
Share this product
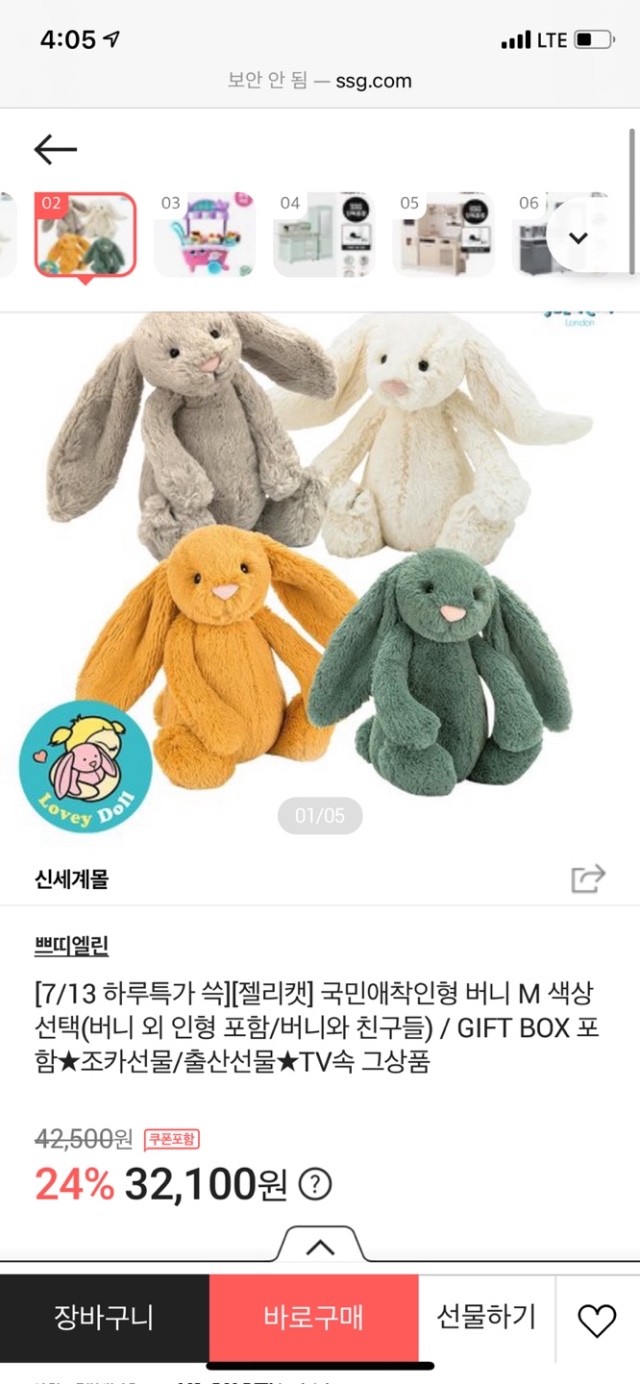(588, 879)
